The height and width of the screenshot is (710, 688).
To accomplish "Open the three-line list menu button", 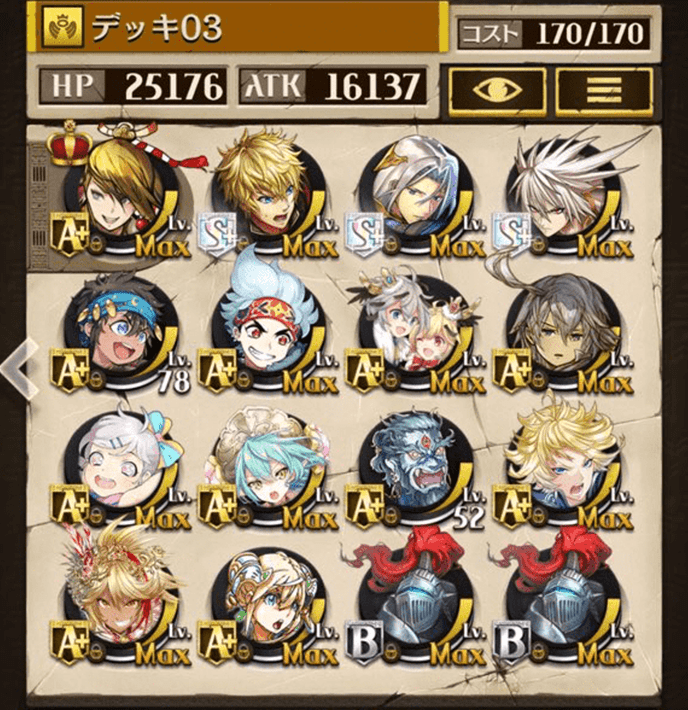I will [602, 88].
